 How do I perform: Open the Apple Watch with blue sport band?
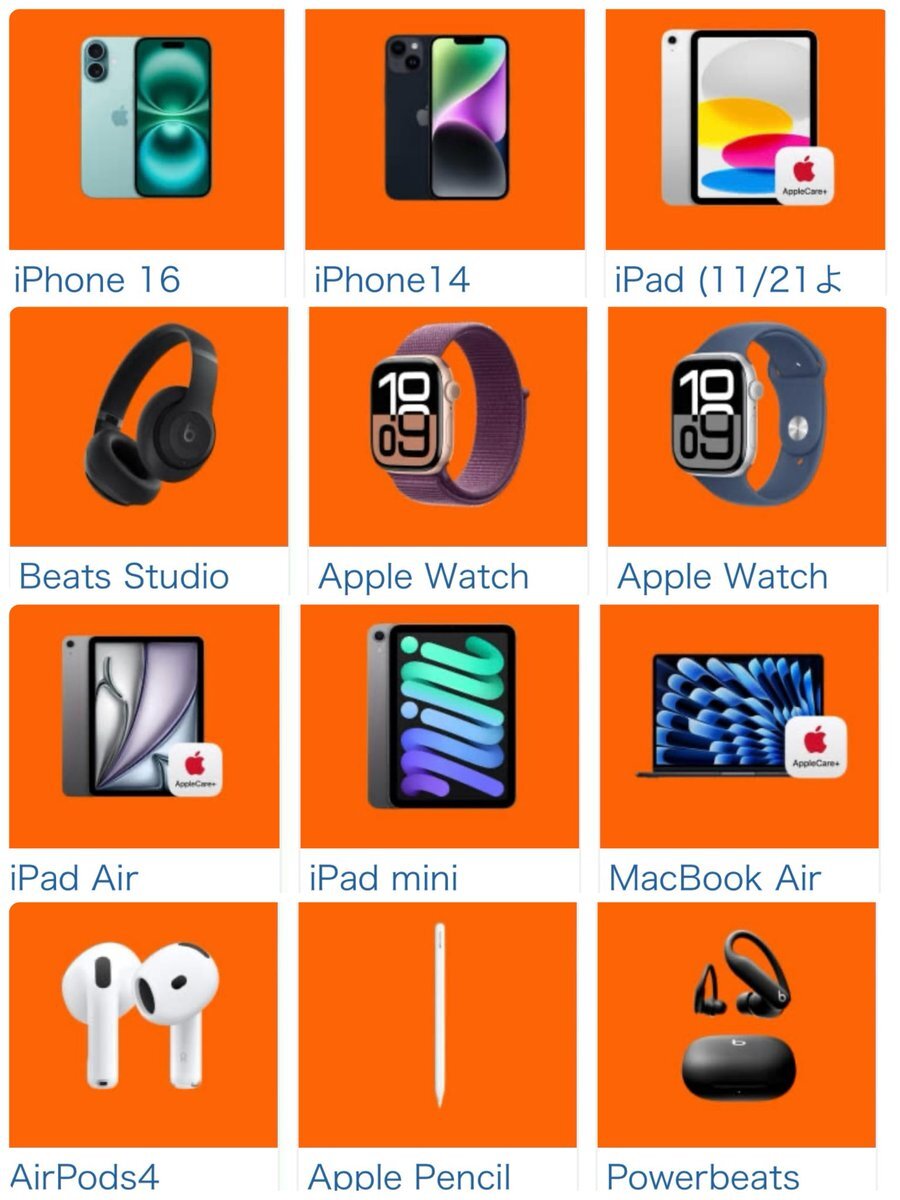[747, 427]
